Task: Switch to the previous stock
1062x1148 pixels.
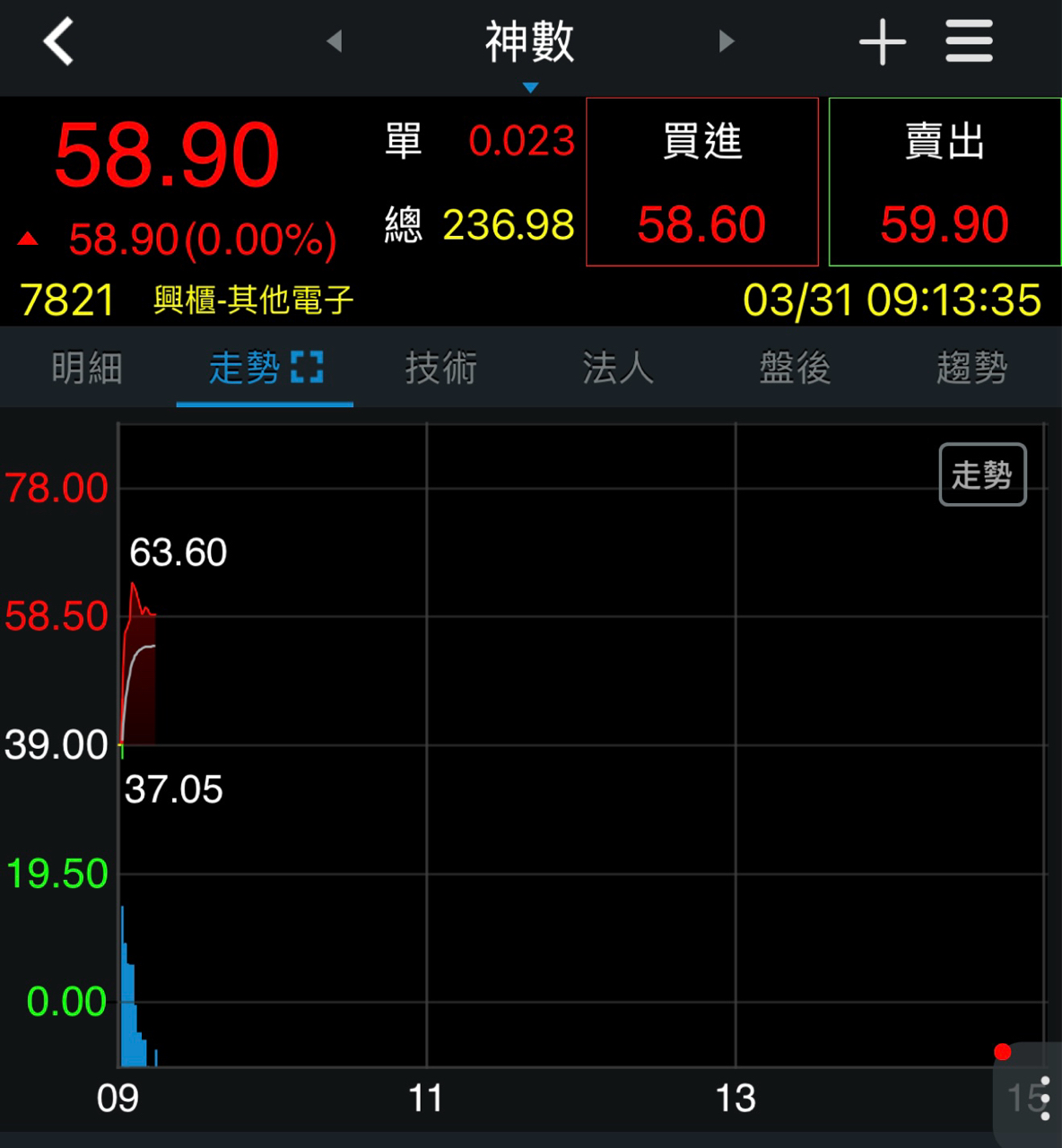Action: coord(335,41)
